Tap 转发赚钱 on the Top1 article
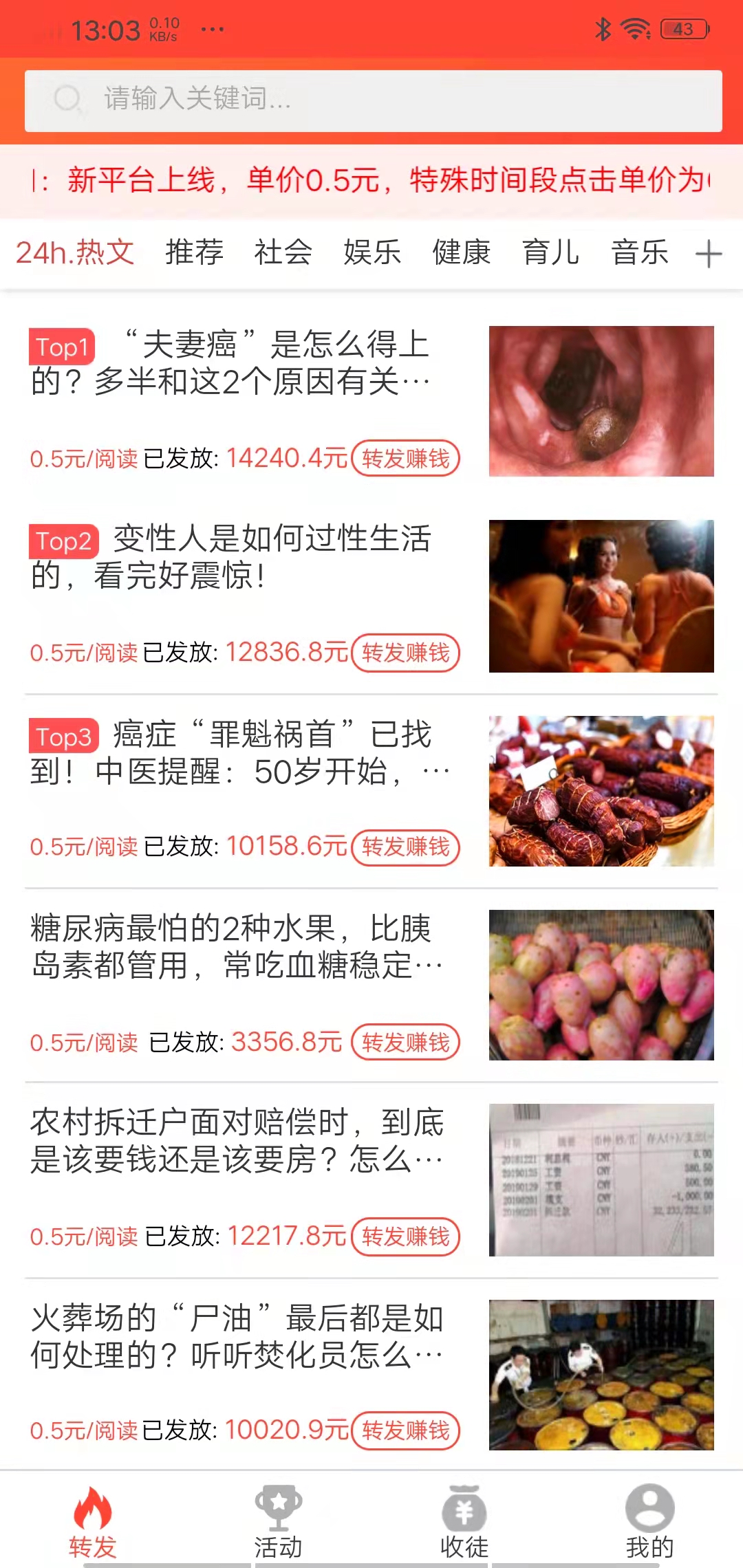The image size is (743, 1568). pos(405,458)
